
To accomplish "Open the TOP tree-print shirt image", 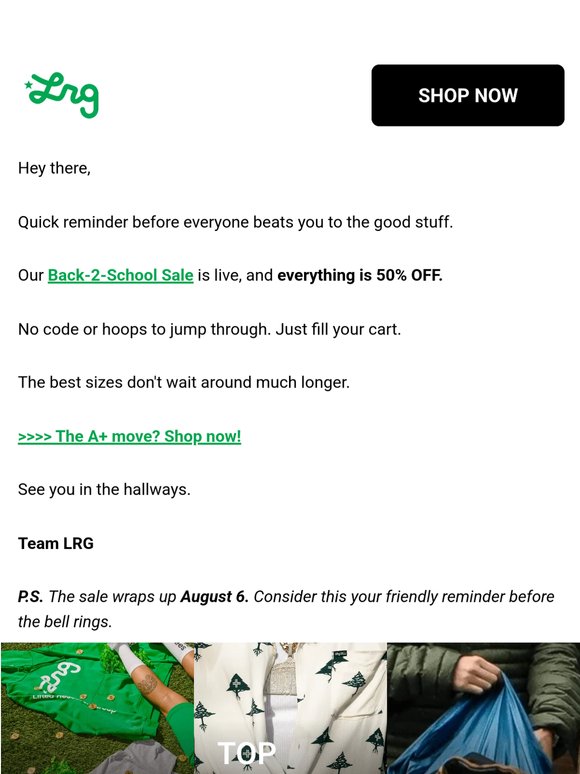I will click(290, 708).
